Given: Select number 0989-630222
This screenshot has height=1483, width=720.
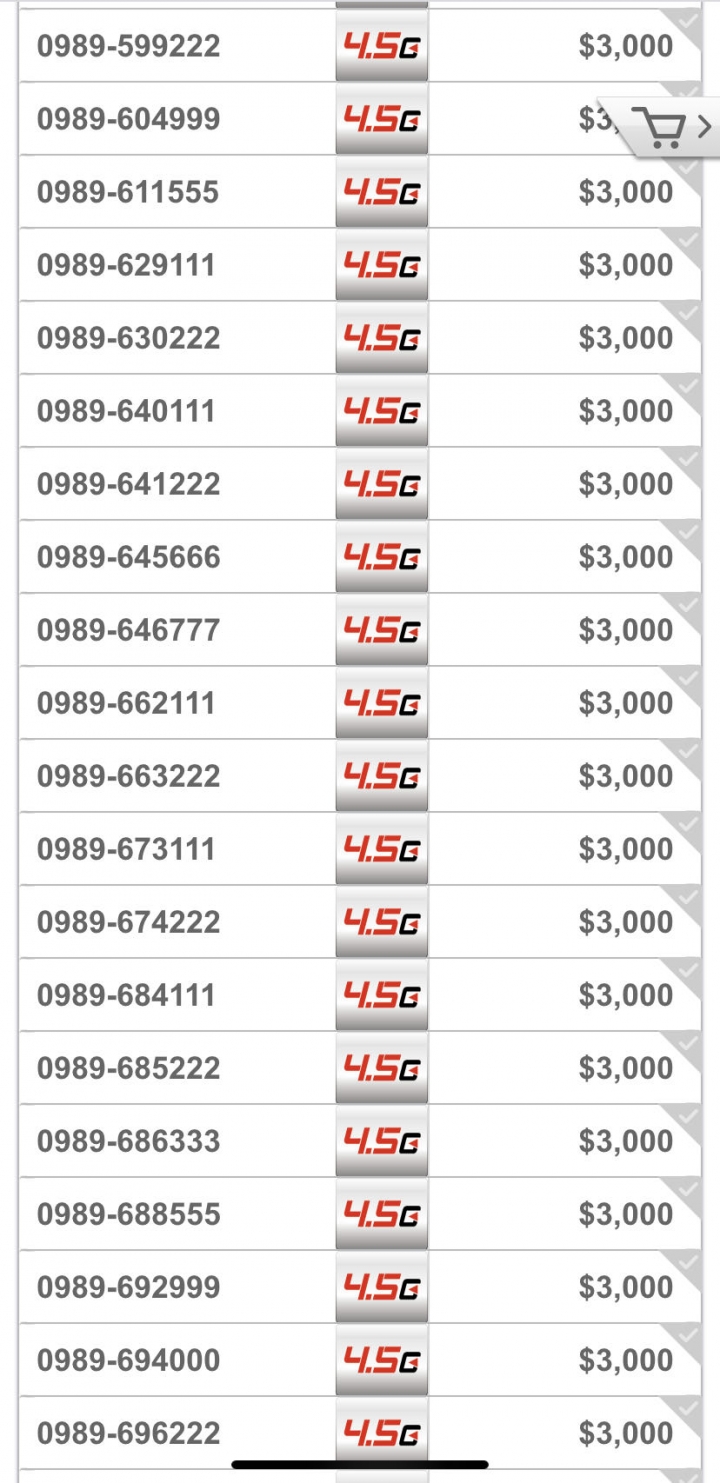Looking at the screenshot, I should tap(360, 338).
